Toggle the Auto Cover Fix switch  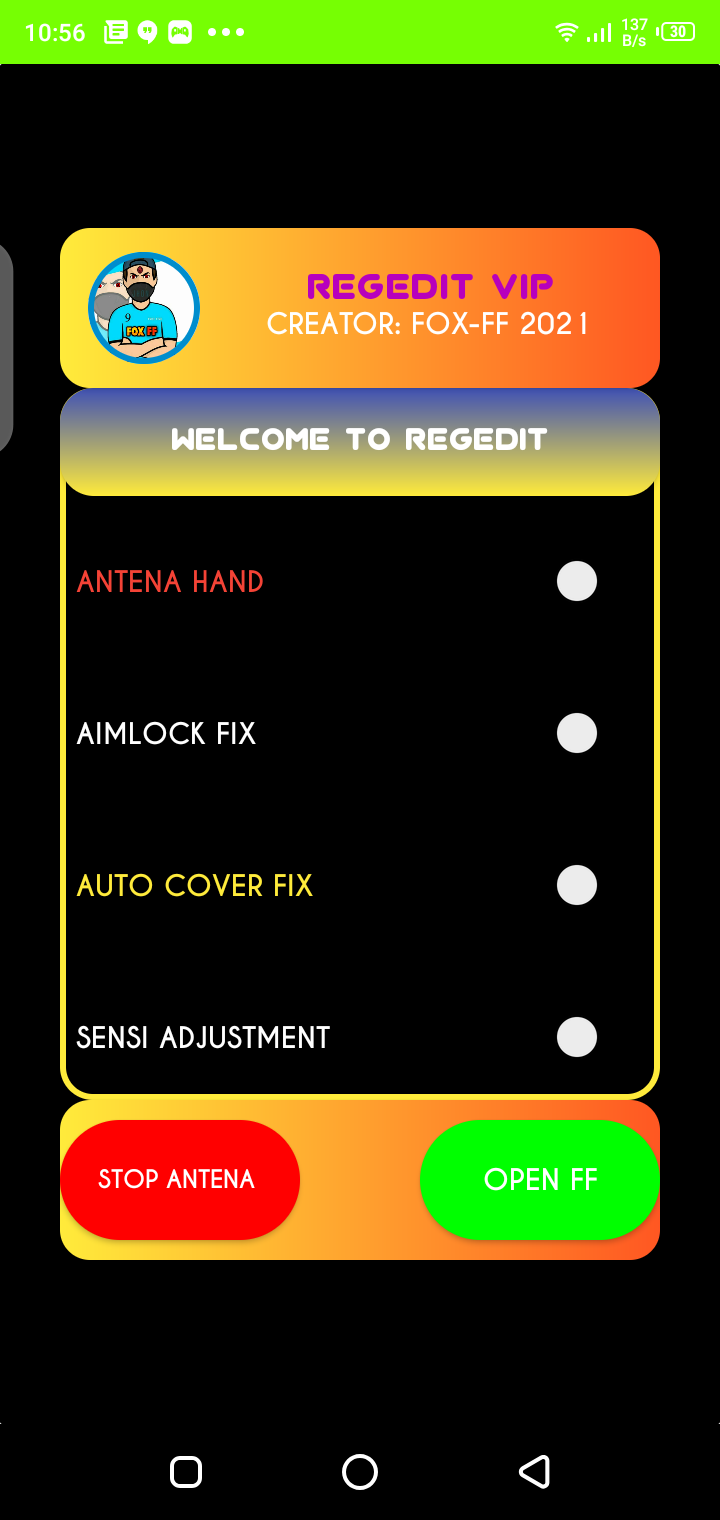(x=577, y=885)
